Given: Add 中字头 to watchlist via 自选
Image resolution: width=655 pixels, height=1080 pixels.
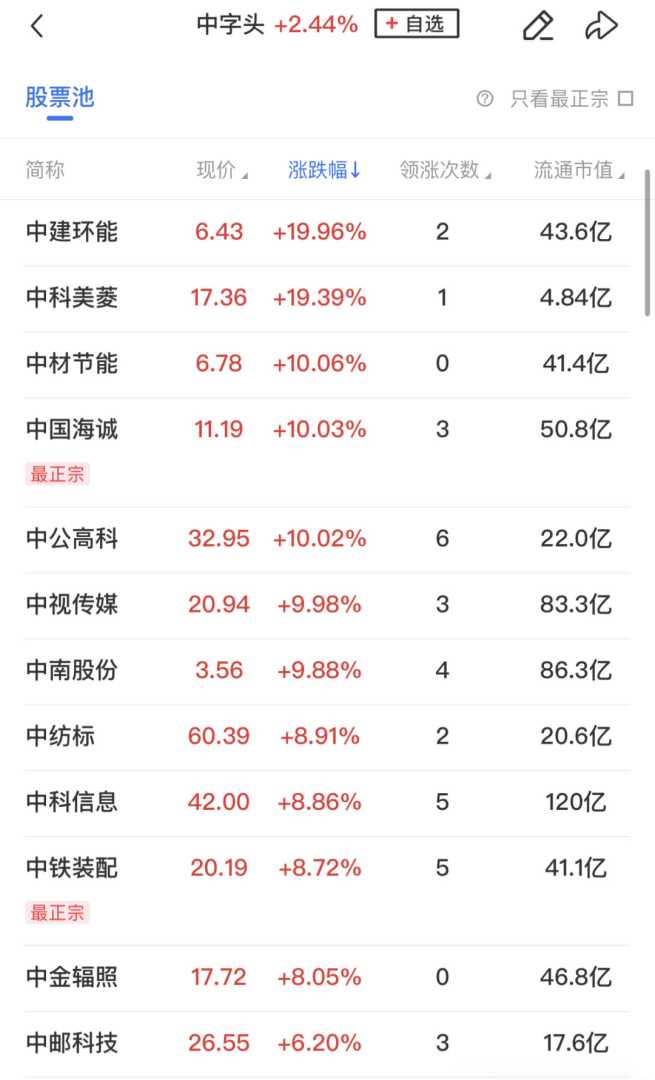Looking at the screenshot, I should 417,24.
